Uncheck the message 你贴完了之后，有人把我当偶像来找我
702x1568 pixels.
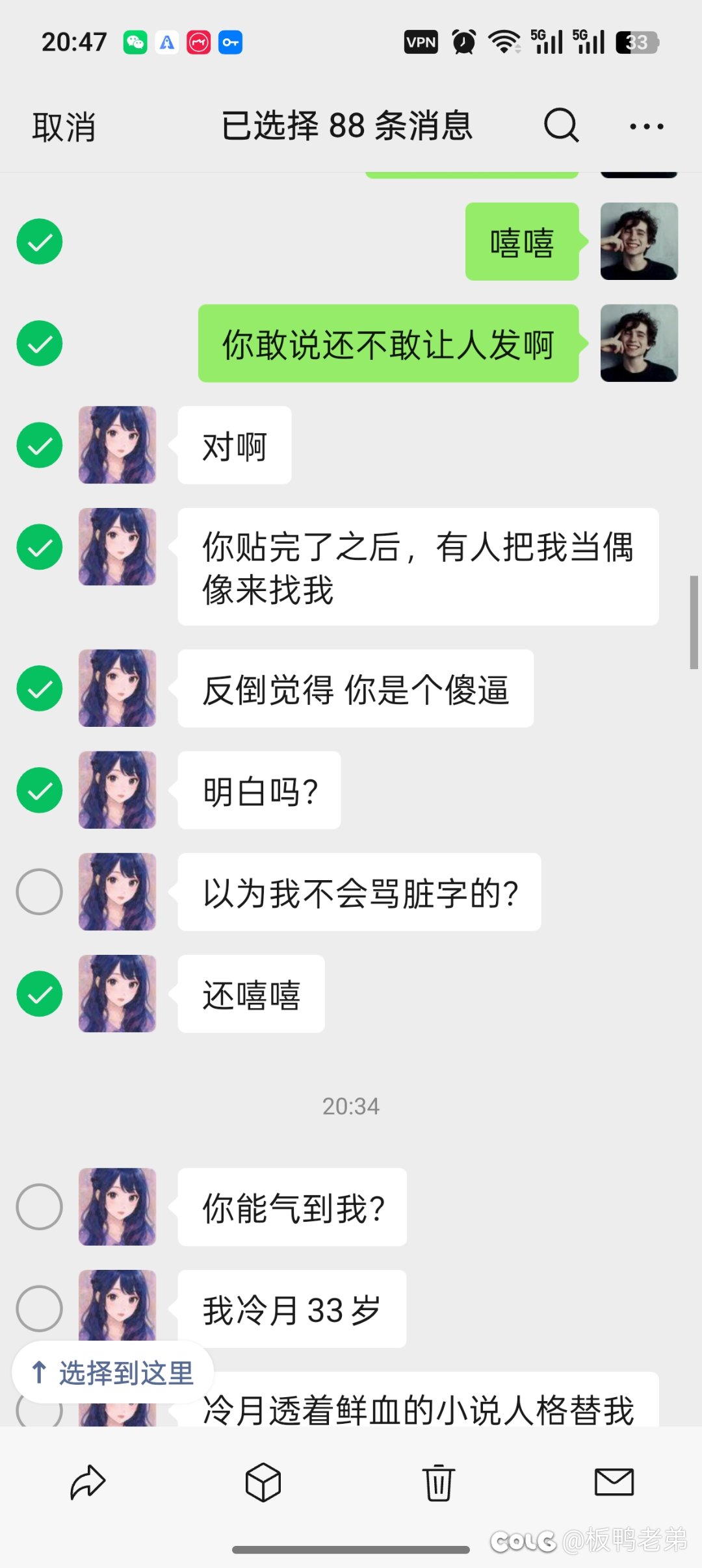click(x=40, y=547)
